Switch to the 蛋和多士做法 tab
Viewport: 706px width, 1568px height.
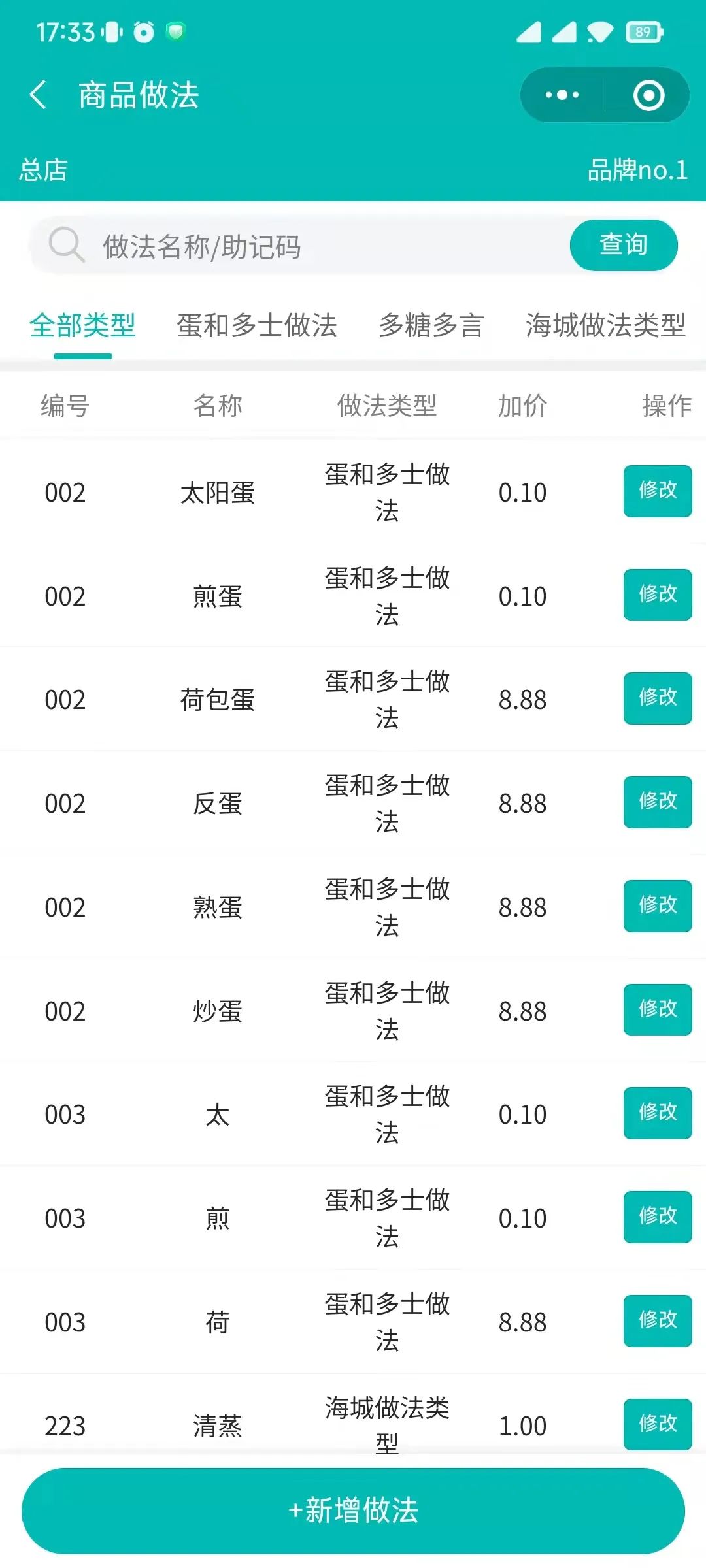tap(257, 325)
